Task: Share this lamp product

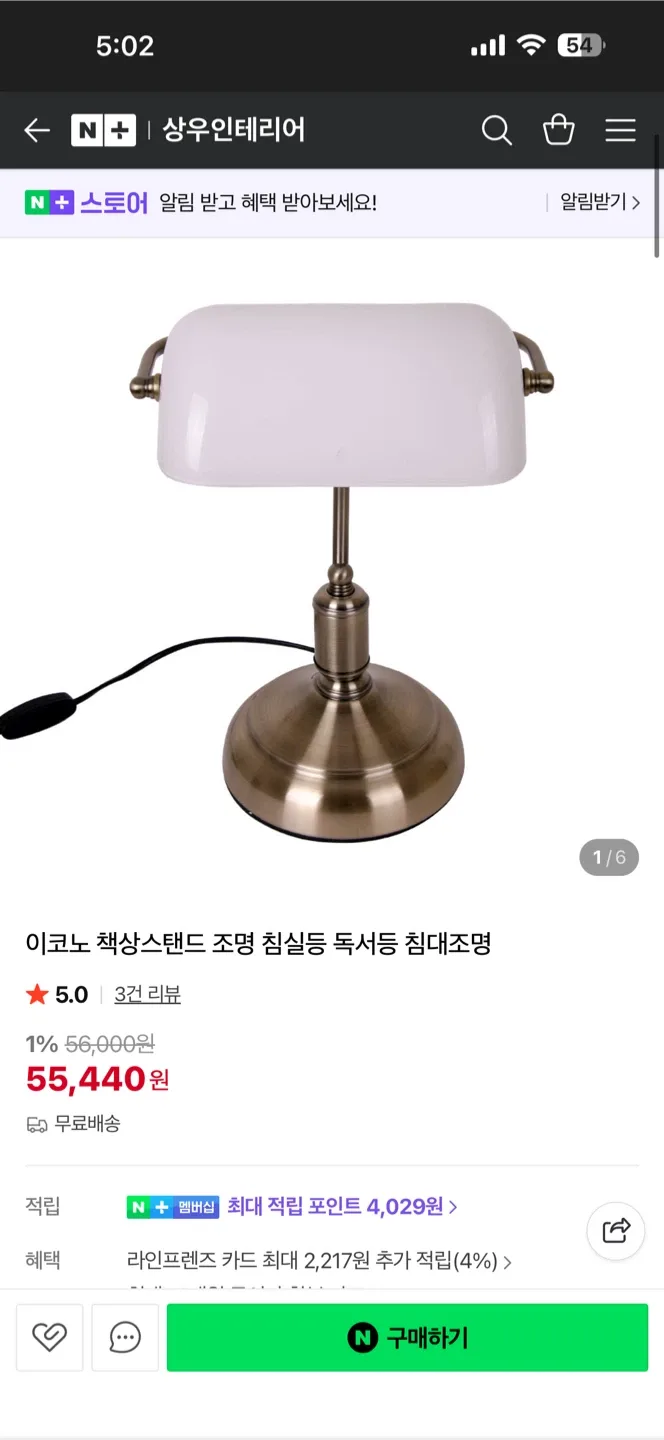Action: [616, 1230]
